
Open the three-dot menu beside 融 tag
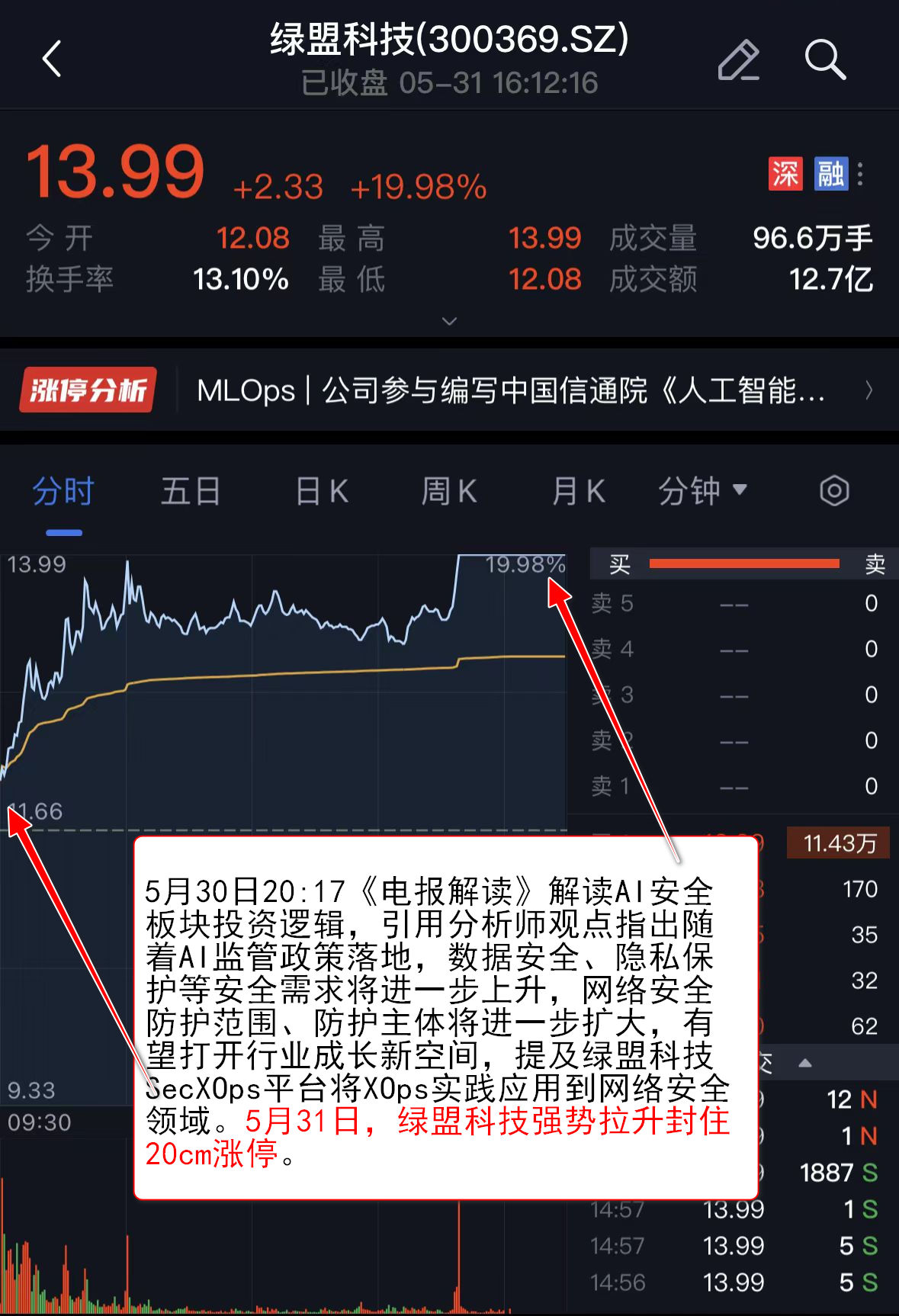tap(861, 174)
